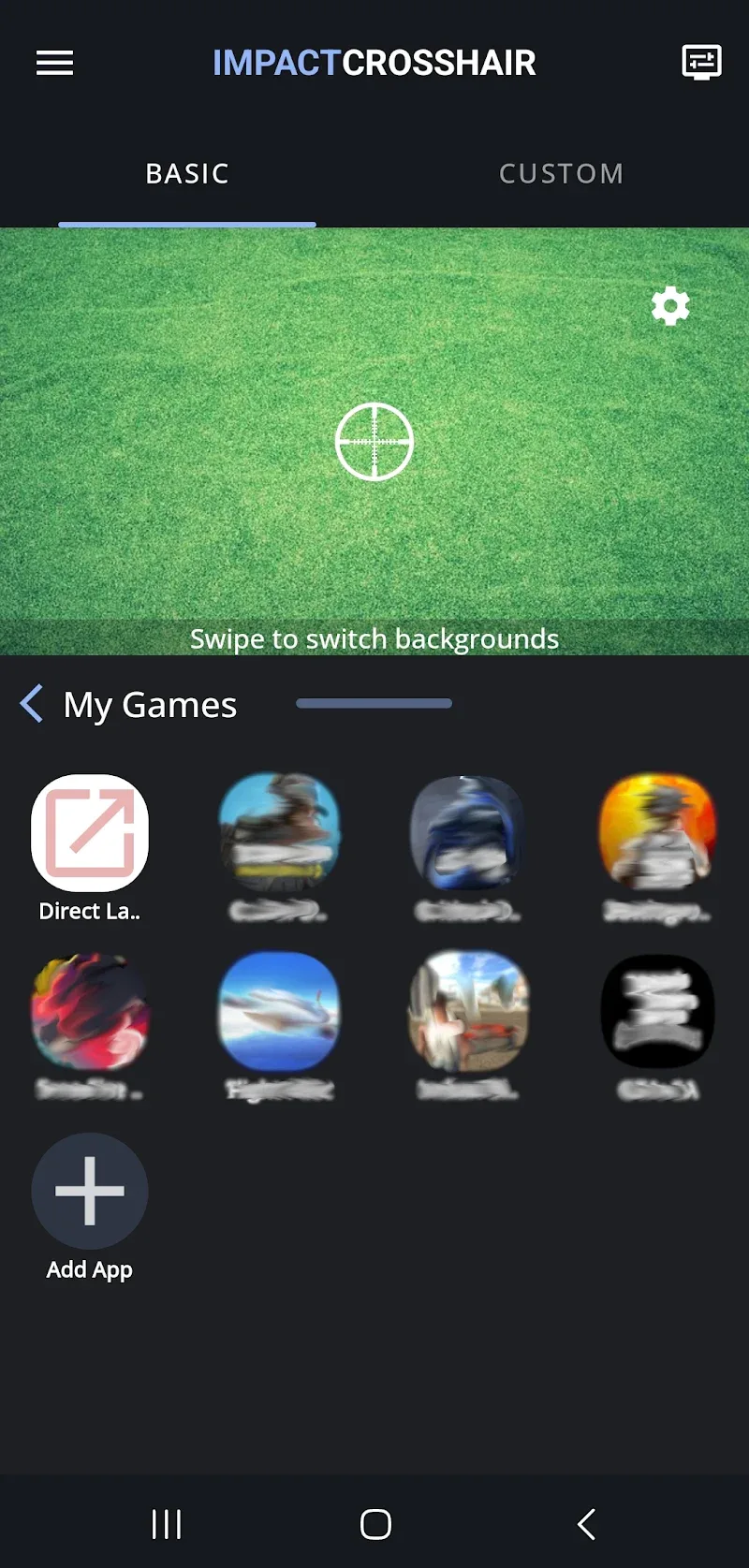Open the blue airplane game icon
749x1568 pixels.
point(279,1012)
